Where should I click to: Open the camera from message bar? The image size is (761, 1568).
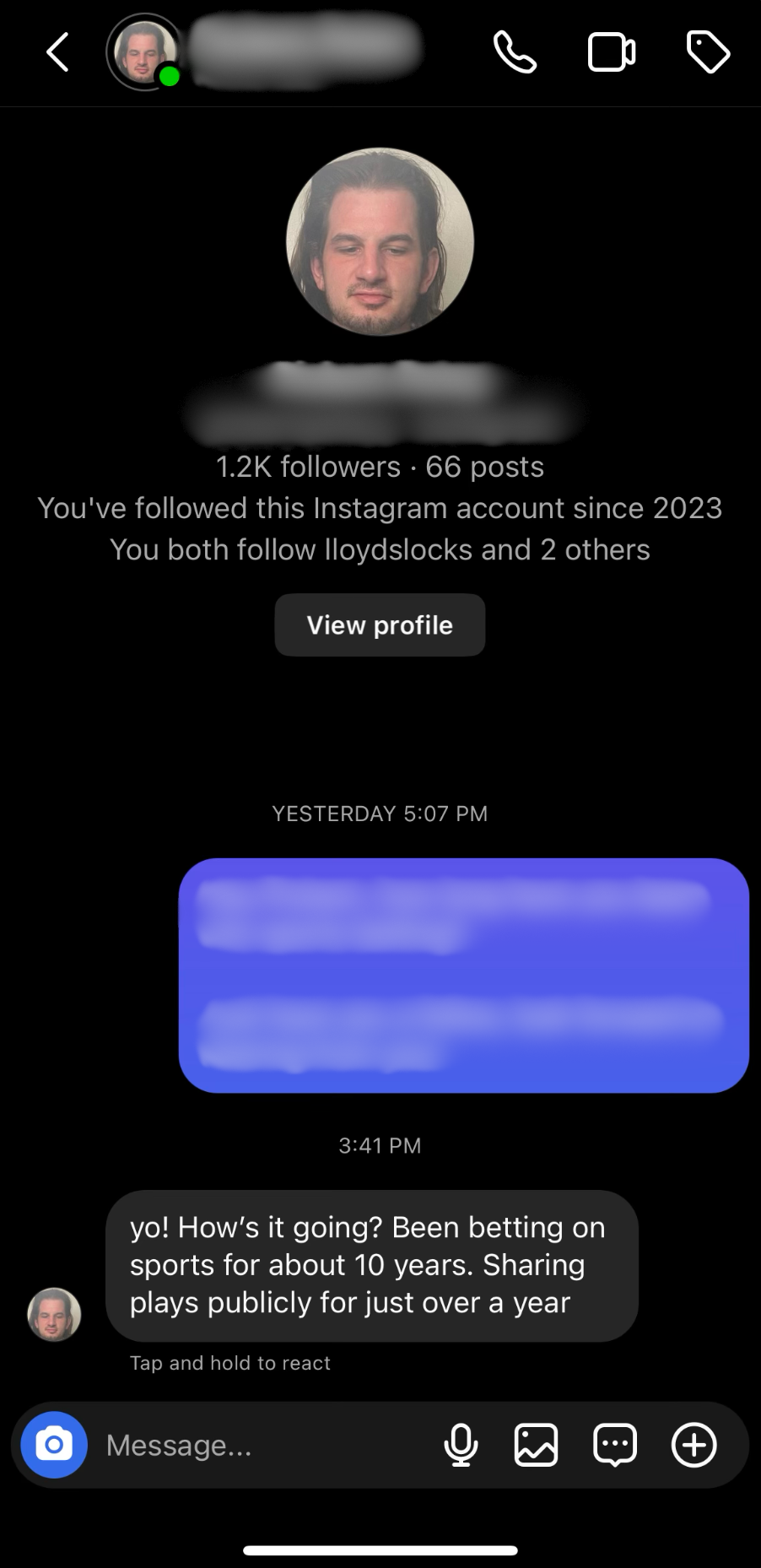click(54, 1445)
